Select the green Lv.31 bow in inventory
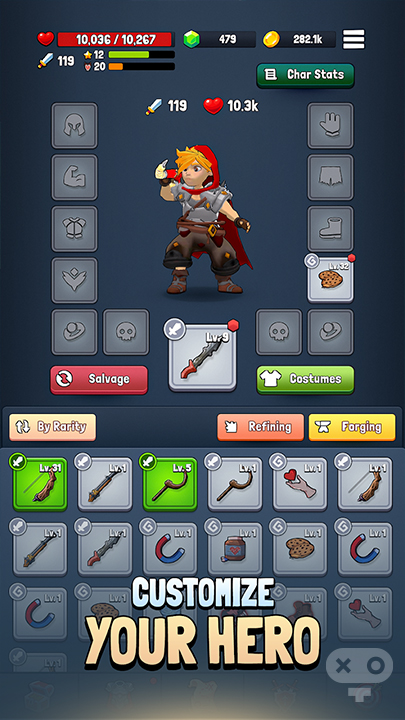Screen dimensions: 405x720 (40, 484)
